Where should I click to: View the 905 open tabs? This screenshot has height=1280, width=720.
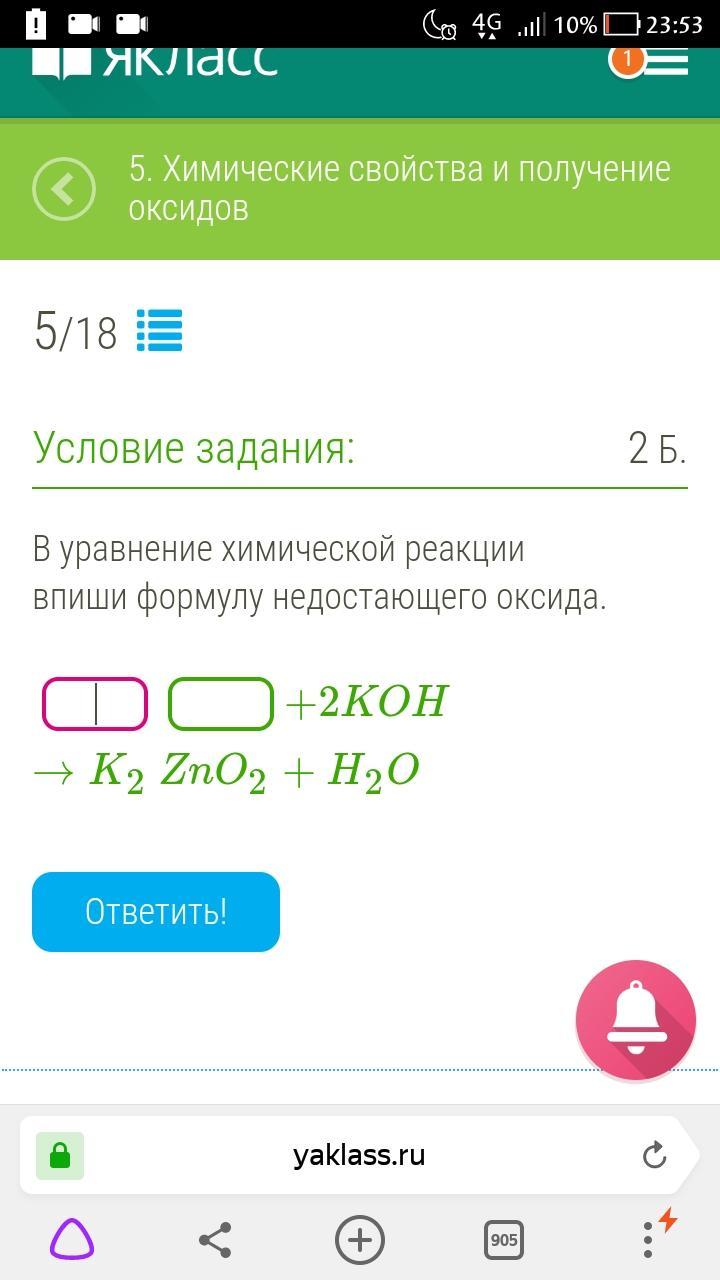coord(504,1241)
